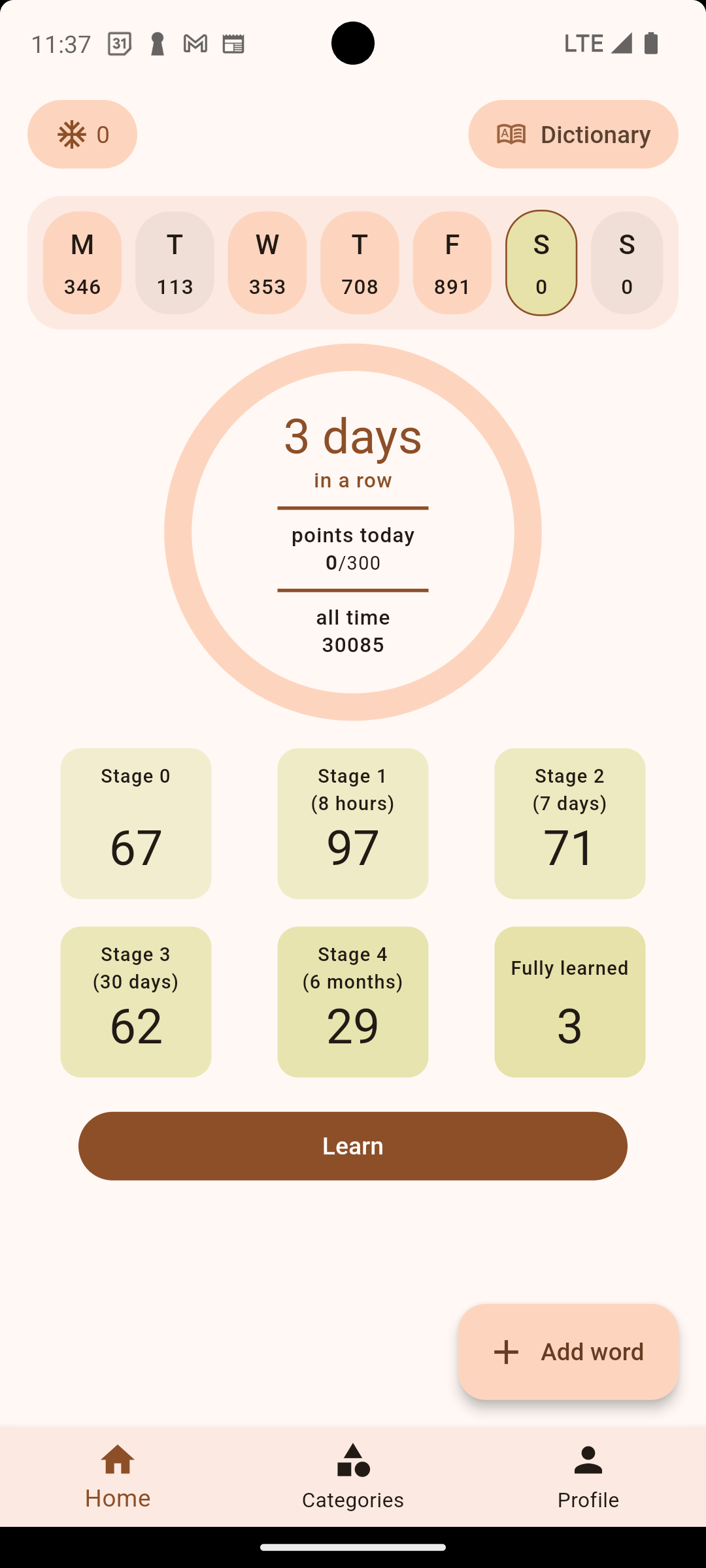This screenshot has height=1568, width=706.
Task: Add a new word
Action: pyautogui.click(x=568, y=1352)
